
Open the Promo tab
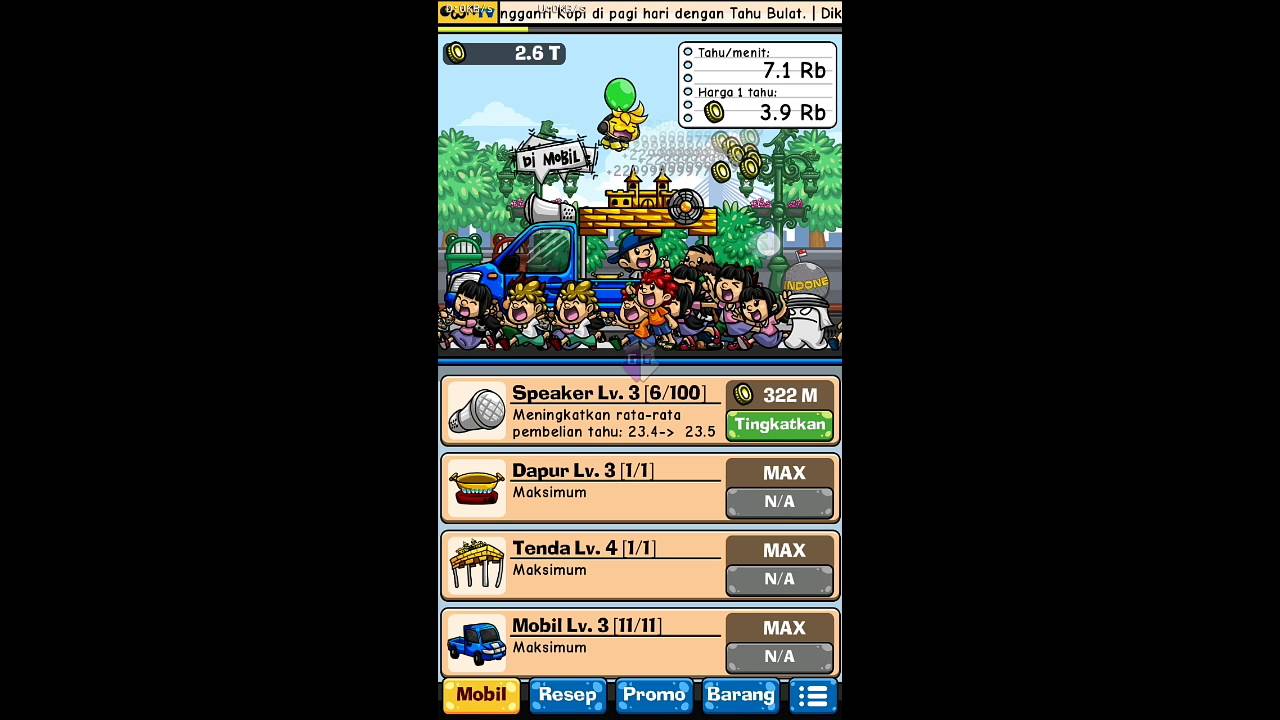click(654, 695)
